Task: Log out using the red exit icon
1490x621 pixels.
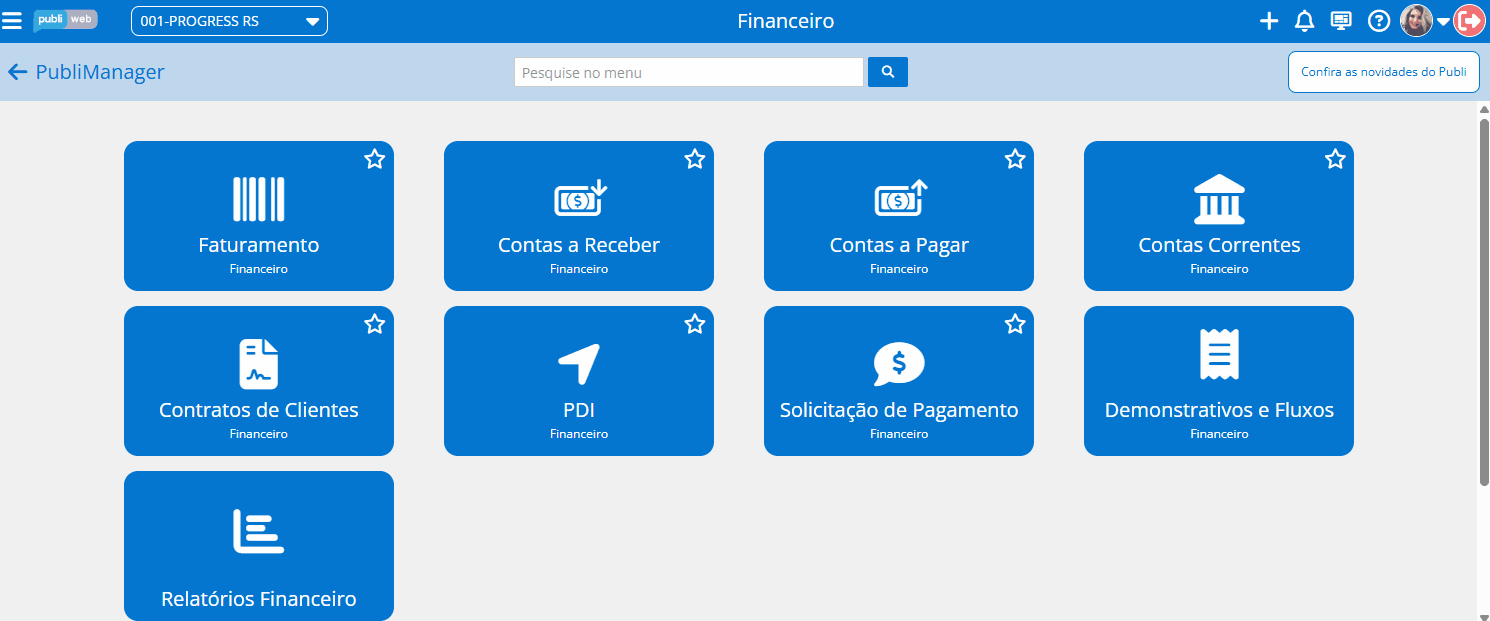Action: coord(1469,20)
